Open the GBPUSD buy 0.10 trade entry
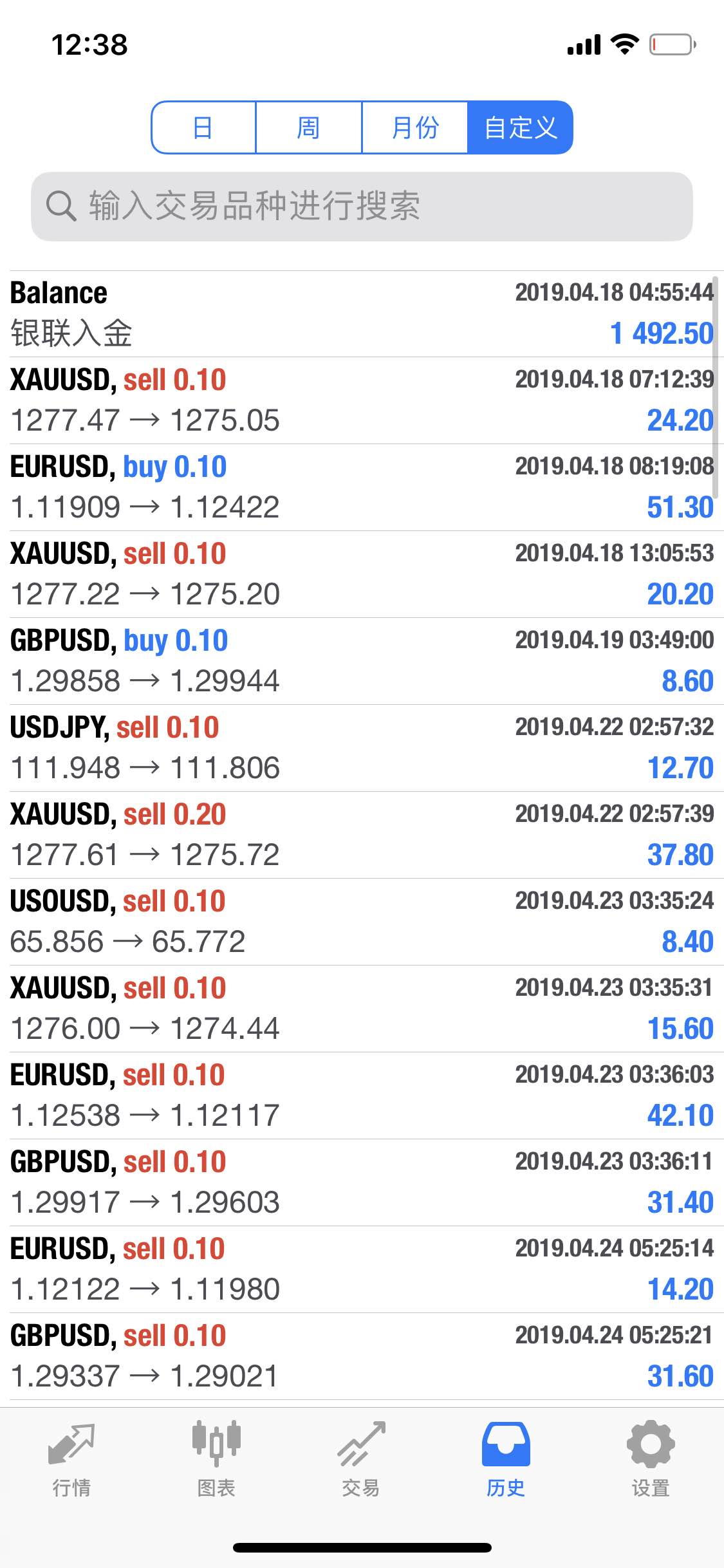724x1568 pixels. pos(362,661)
